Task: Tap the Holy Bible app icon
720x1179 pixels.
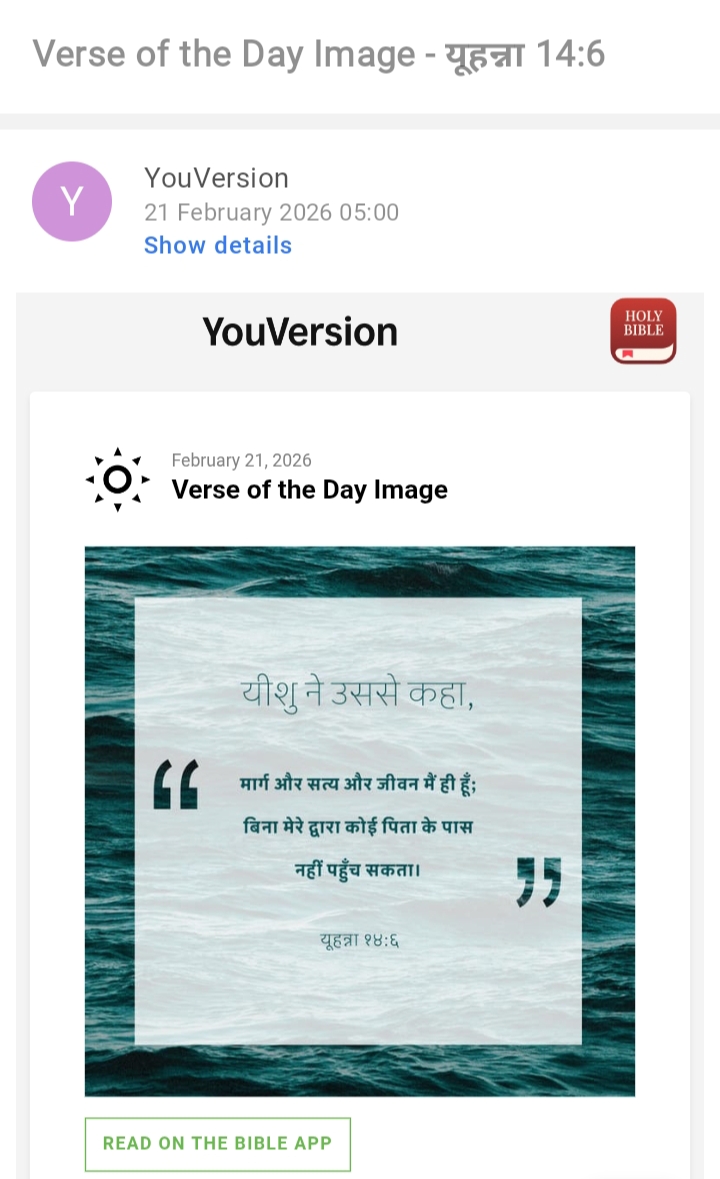Action: [643, 331]
